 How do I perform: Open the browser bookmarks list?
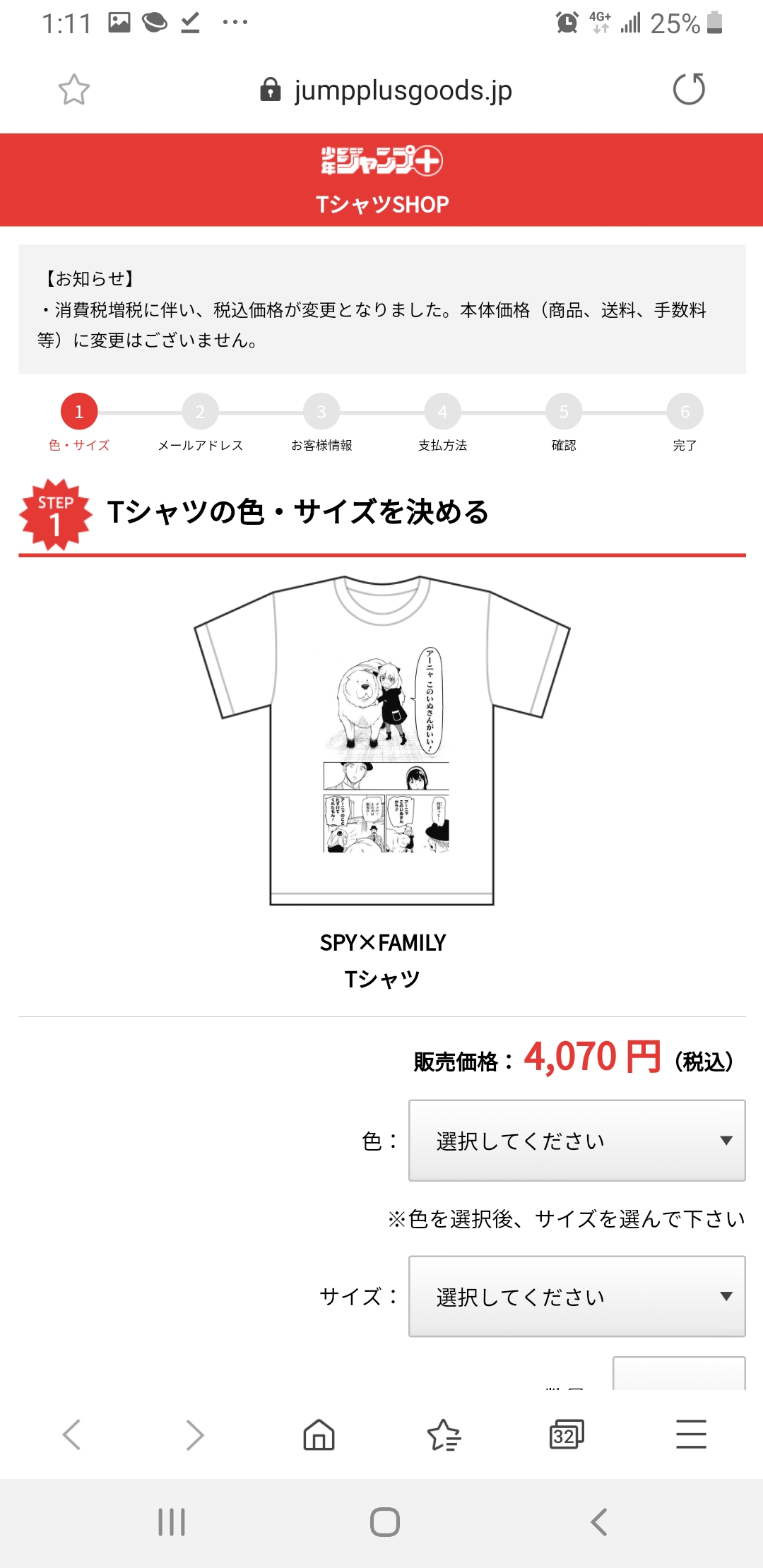444,1435
